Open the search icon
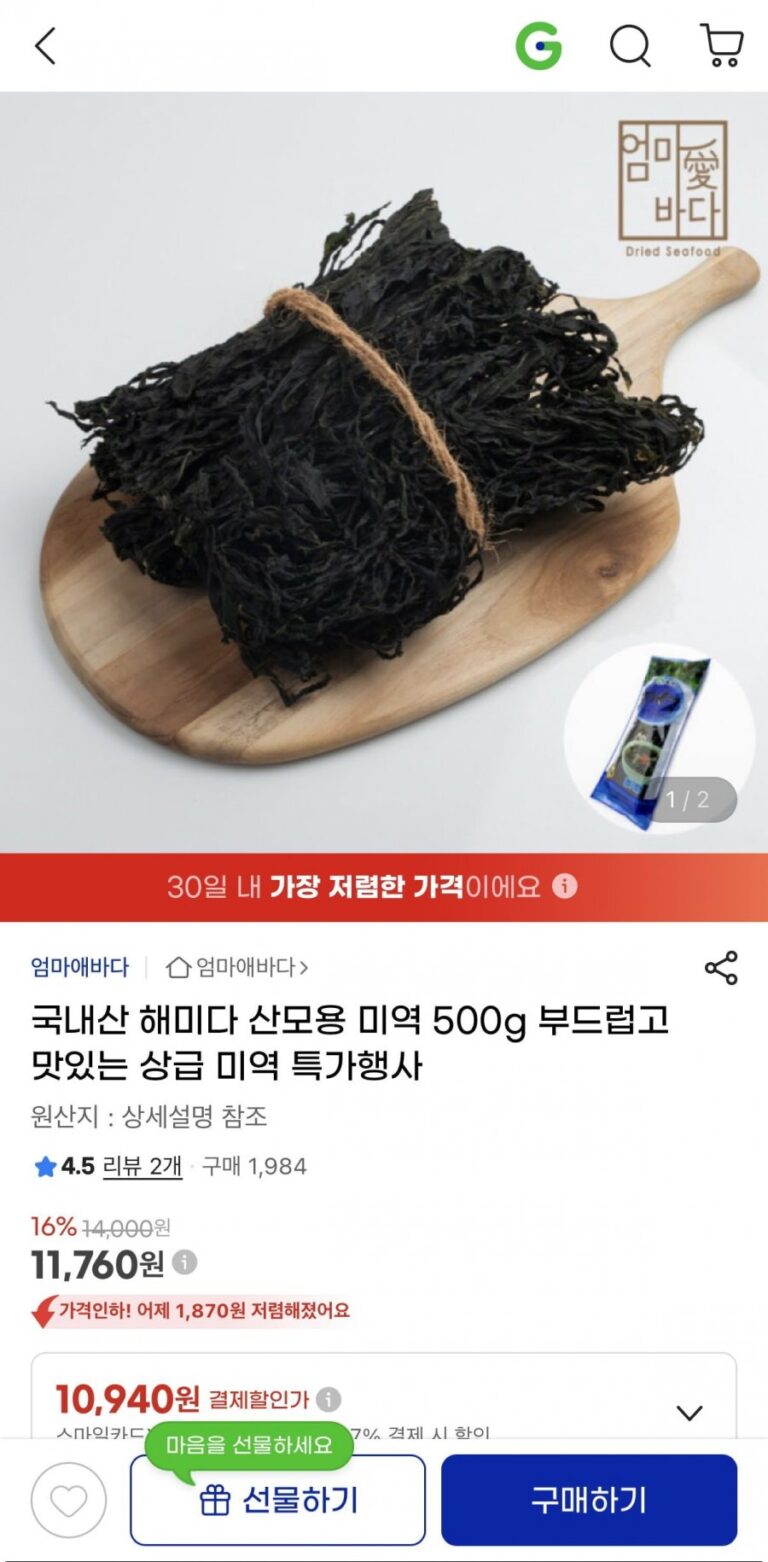 pos(630,46)
